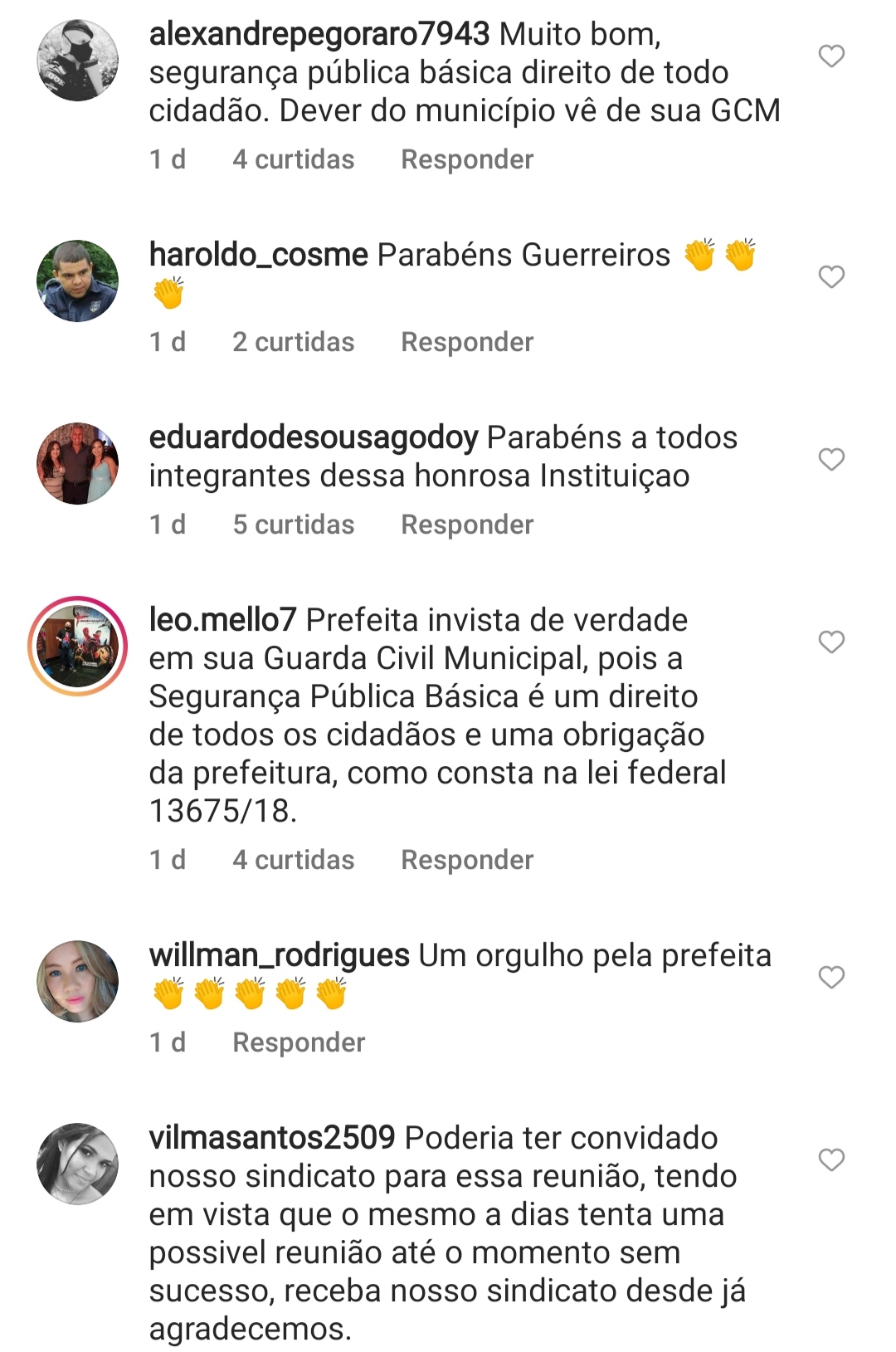This screenshot has width=896, height=1352.
Task: Open haroldo_cosme's profile picture
Action: tap(78, 281)
